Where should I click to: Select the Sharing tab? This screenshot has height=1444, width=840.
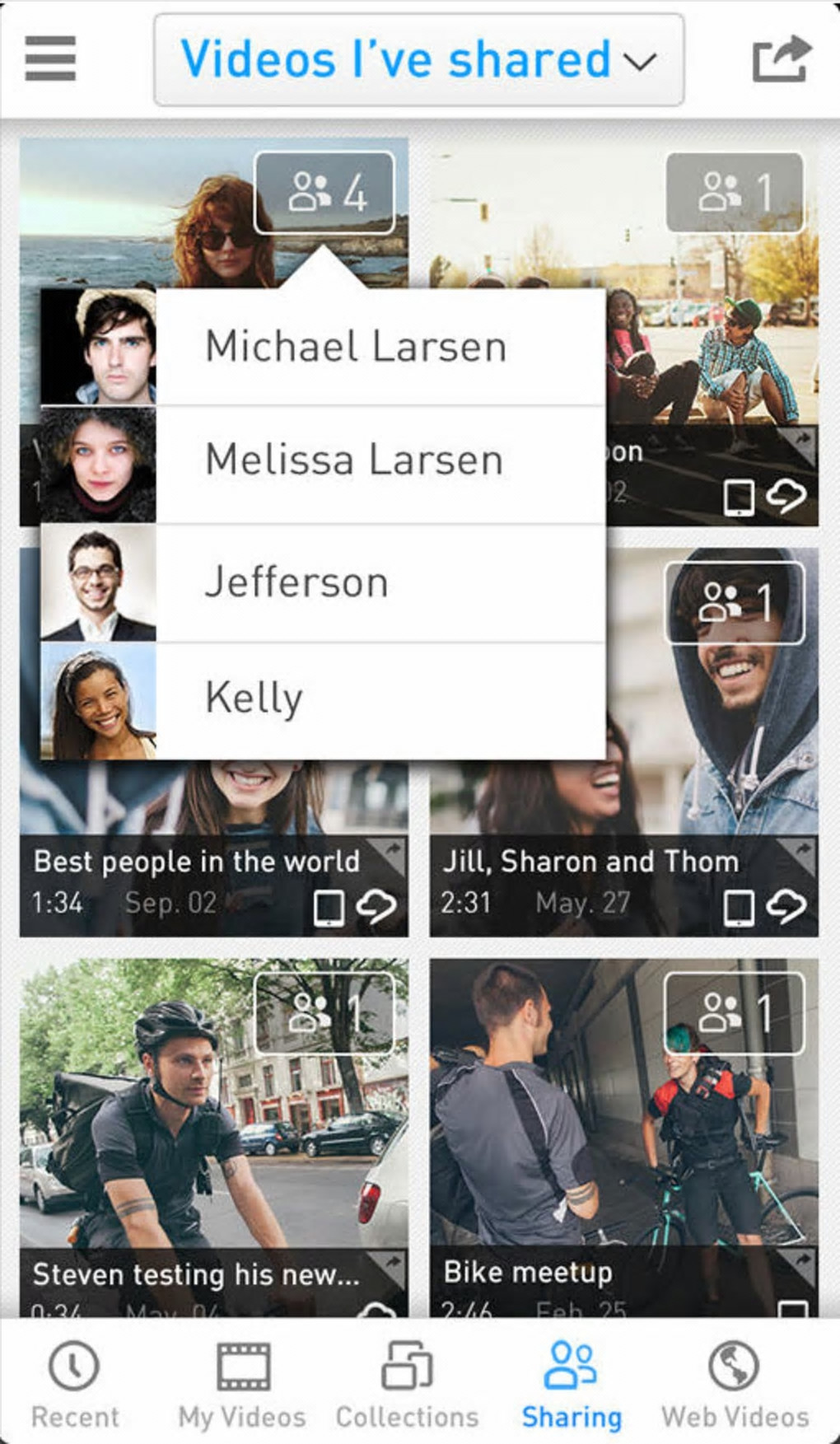point(571,1384)
